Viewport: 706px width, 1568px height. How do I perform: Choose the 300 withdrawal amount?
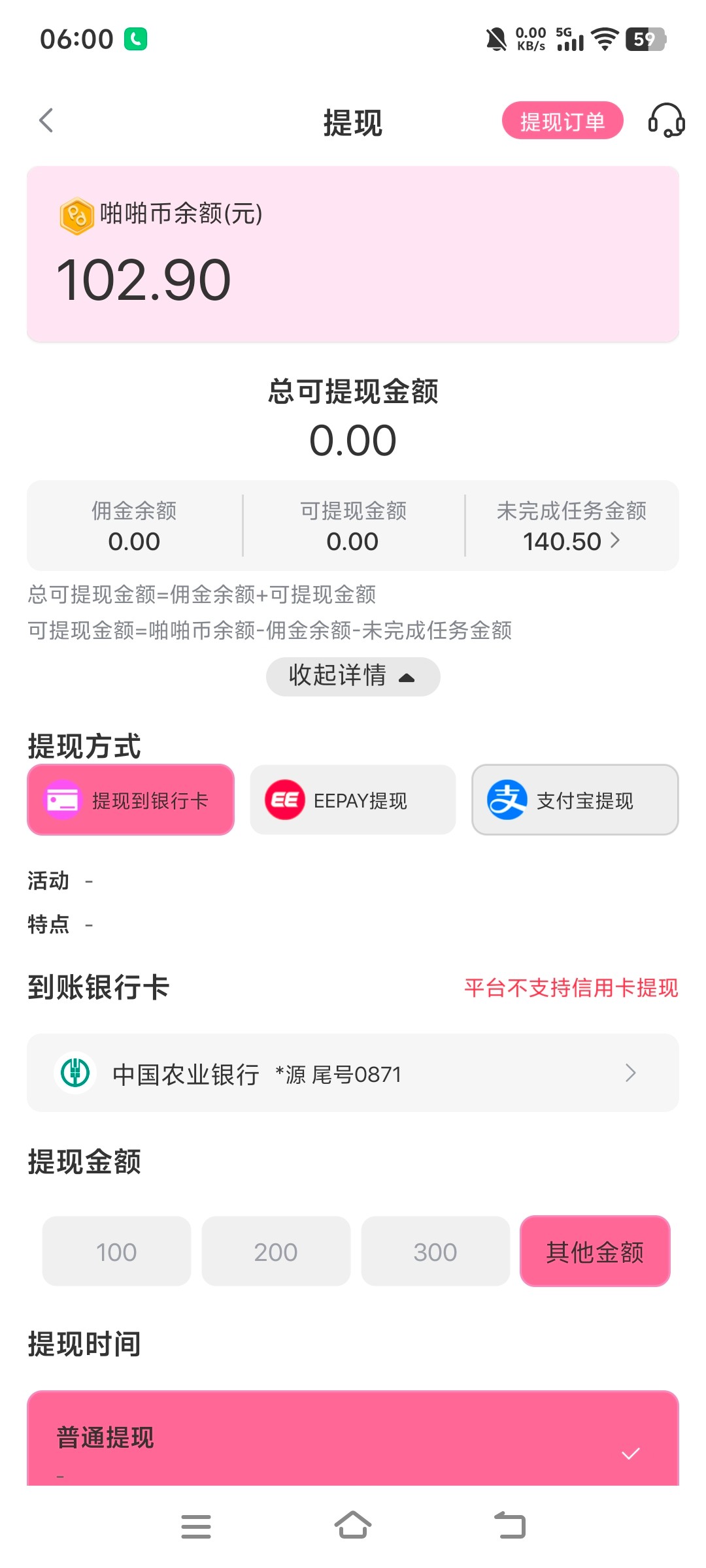pyautogui.click(x=435, y=1251)
